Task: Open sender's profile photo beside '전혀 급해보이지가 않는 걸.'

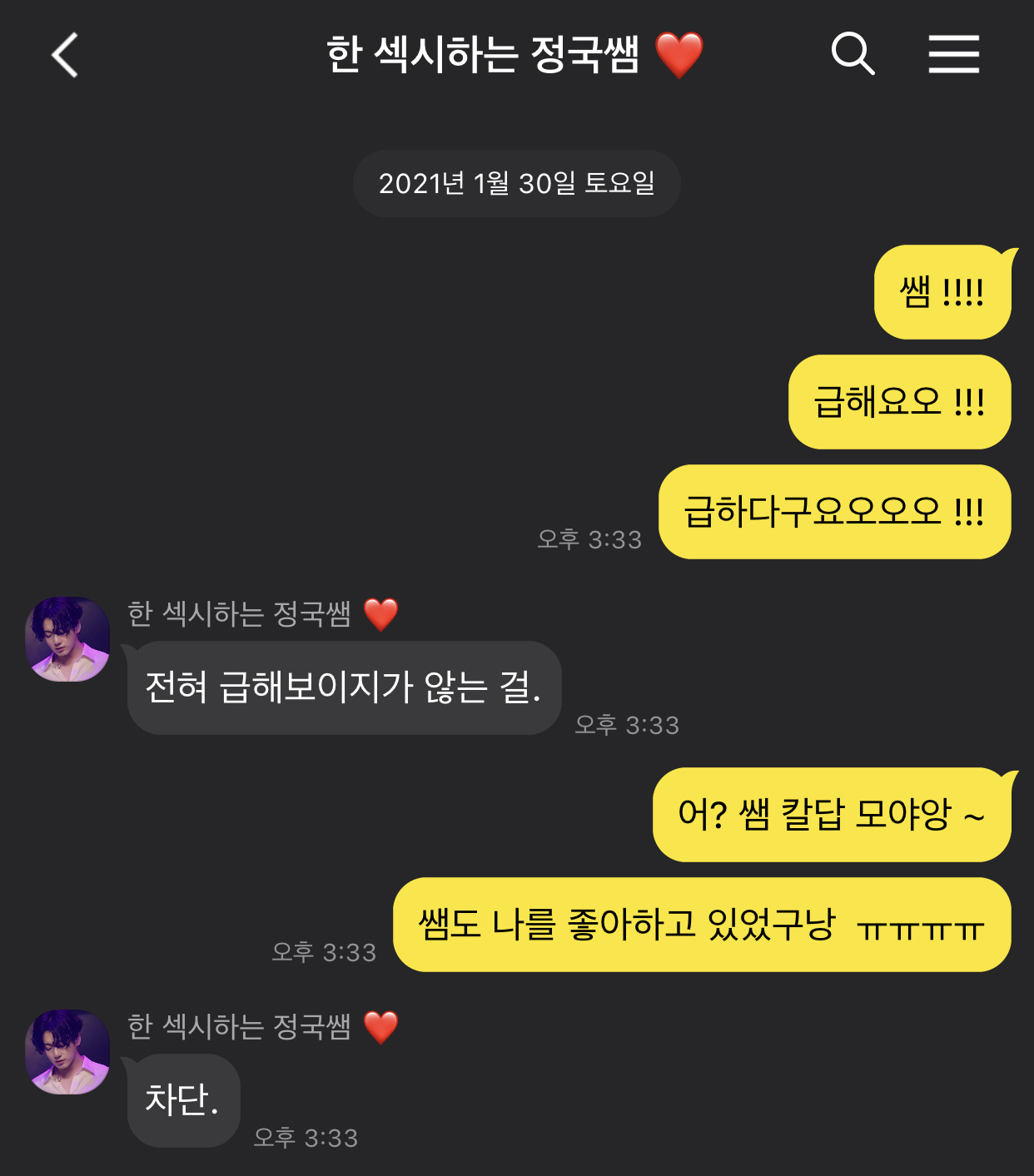Action: (x=67, y=639)
